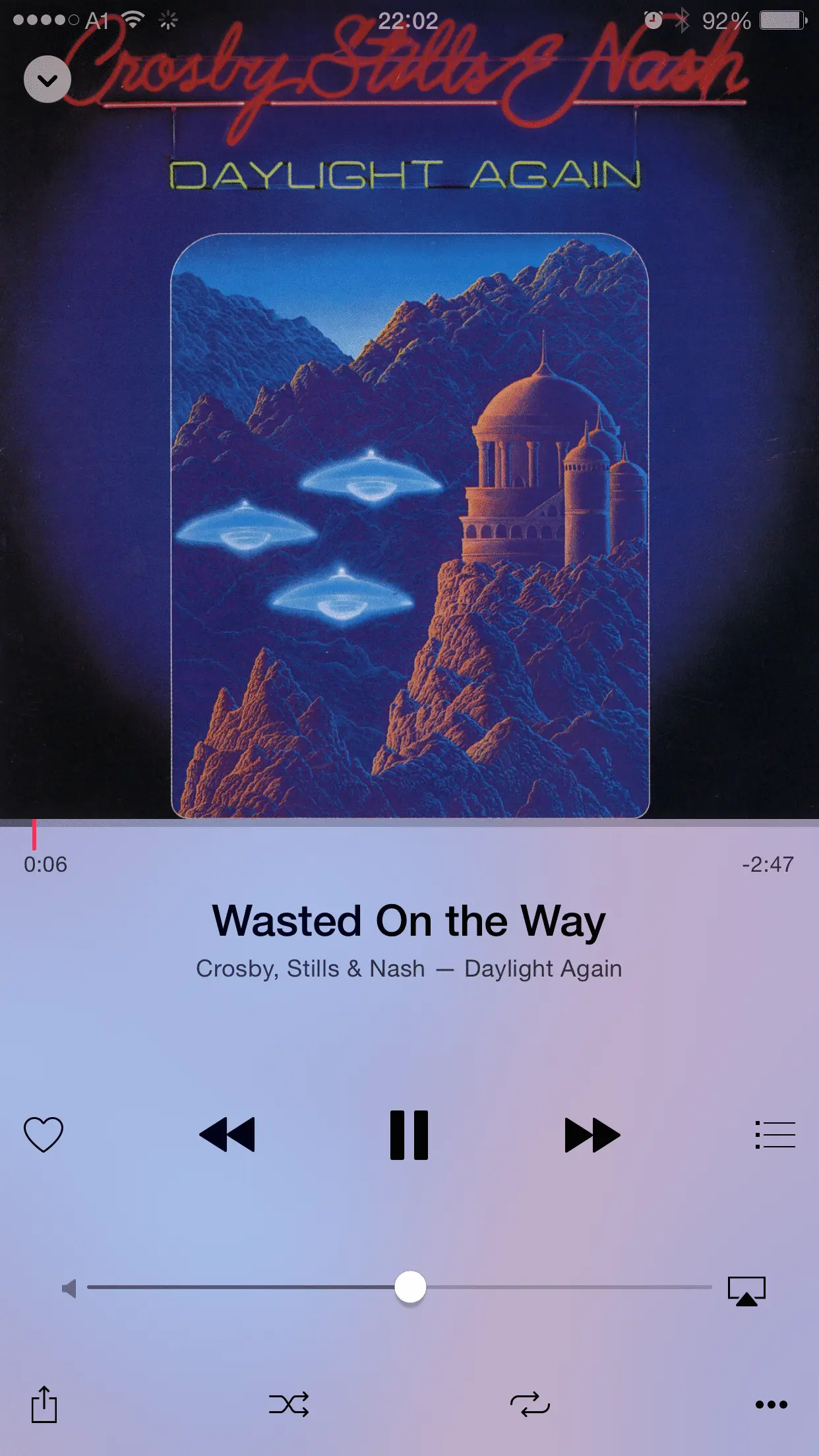Open the Up Next queue list
819x1456 pixels.
(x=775, y=1134)
